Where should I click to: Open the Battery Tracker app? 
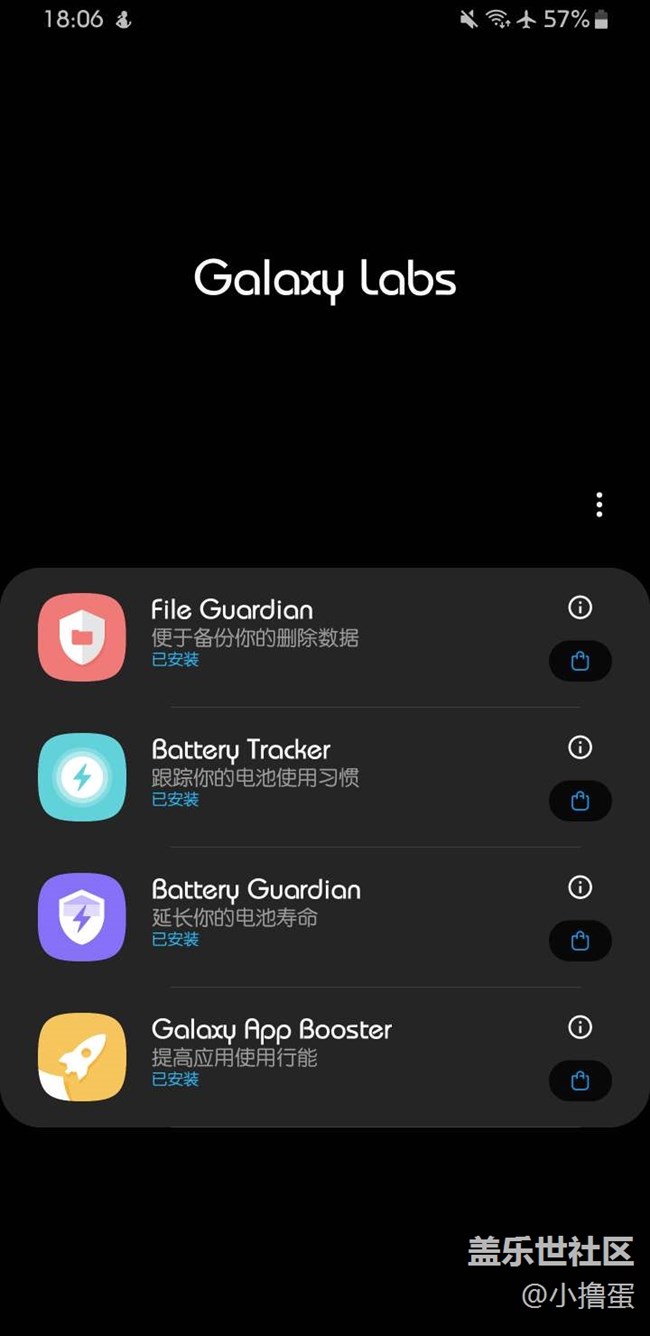[x=82, y=777]
